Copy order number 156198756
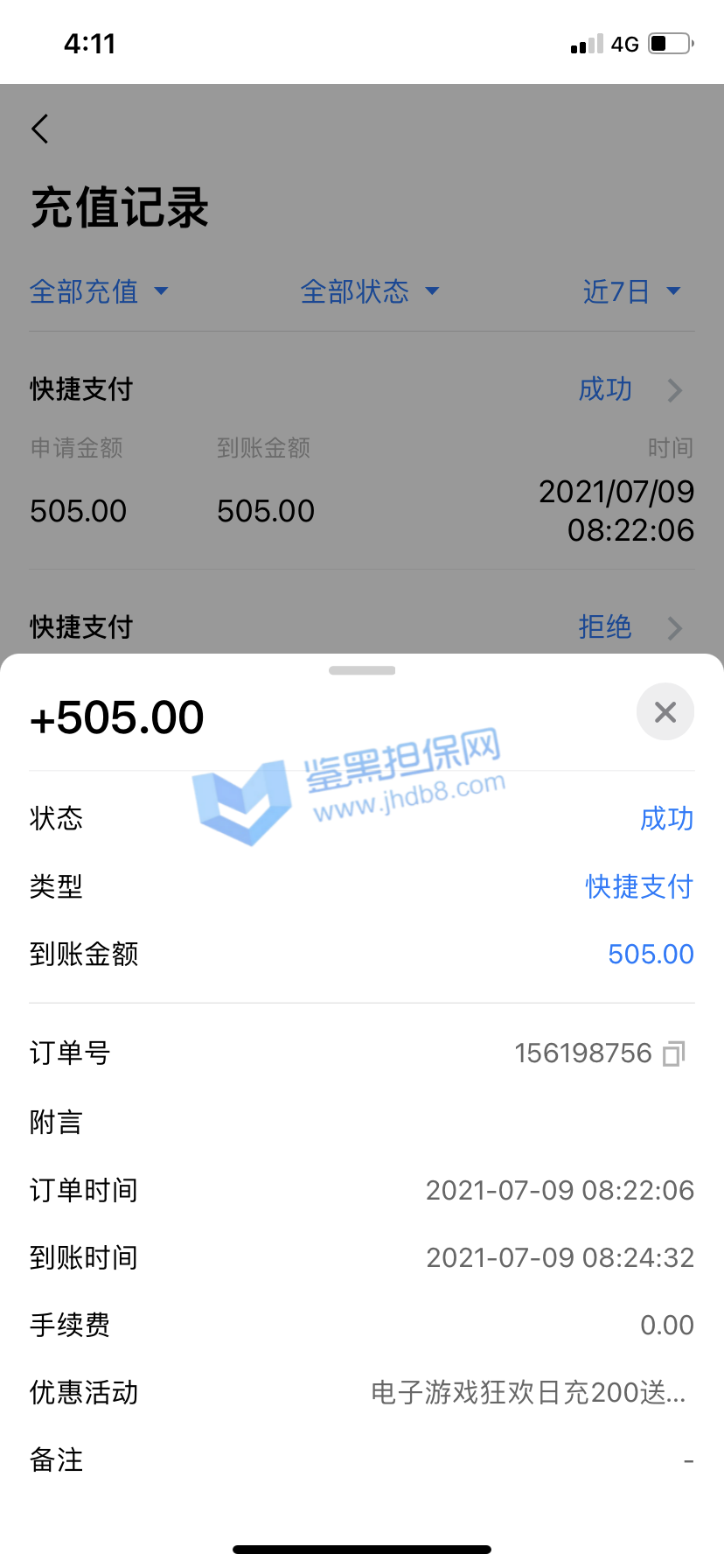The image size is (724, 1568). click(x=673, y=1053)
